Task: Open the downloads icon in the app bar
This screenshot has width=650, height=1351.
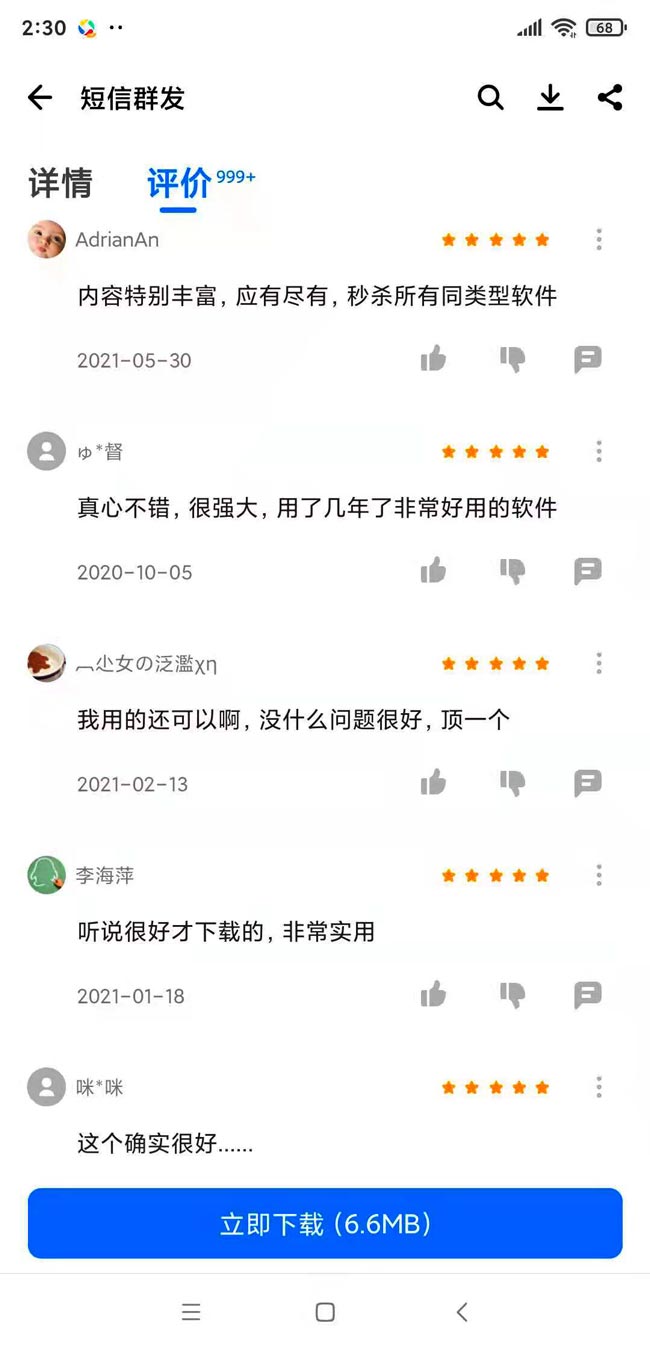Action: click(550, 98)
